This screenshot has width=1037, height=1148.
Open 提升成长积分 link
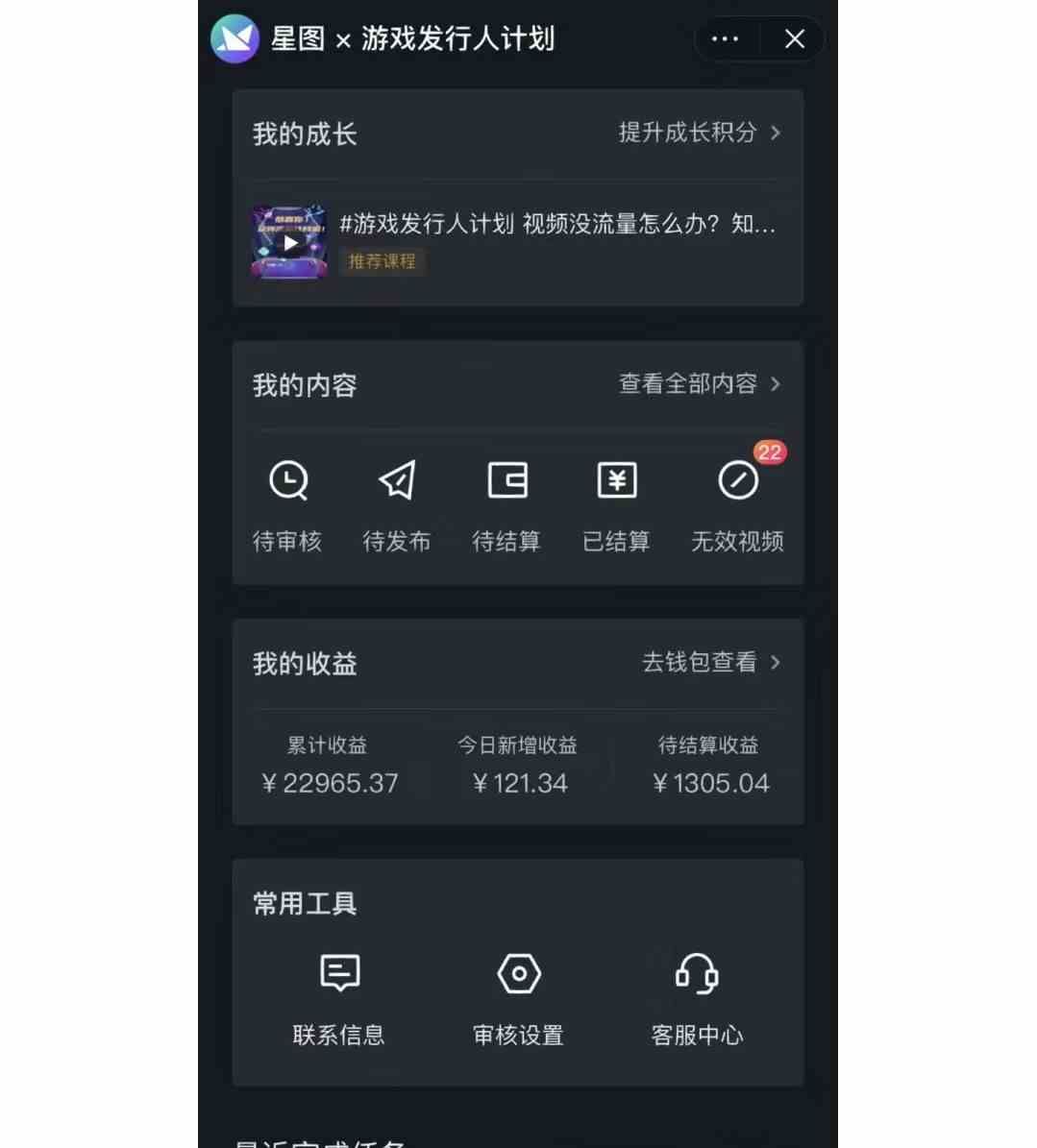pyautogui.click(x=698, y=133)
